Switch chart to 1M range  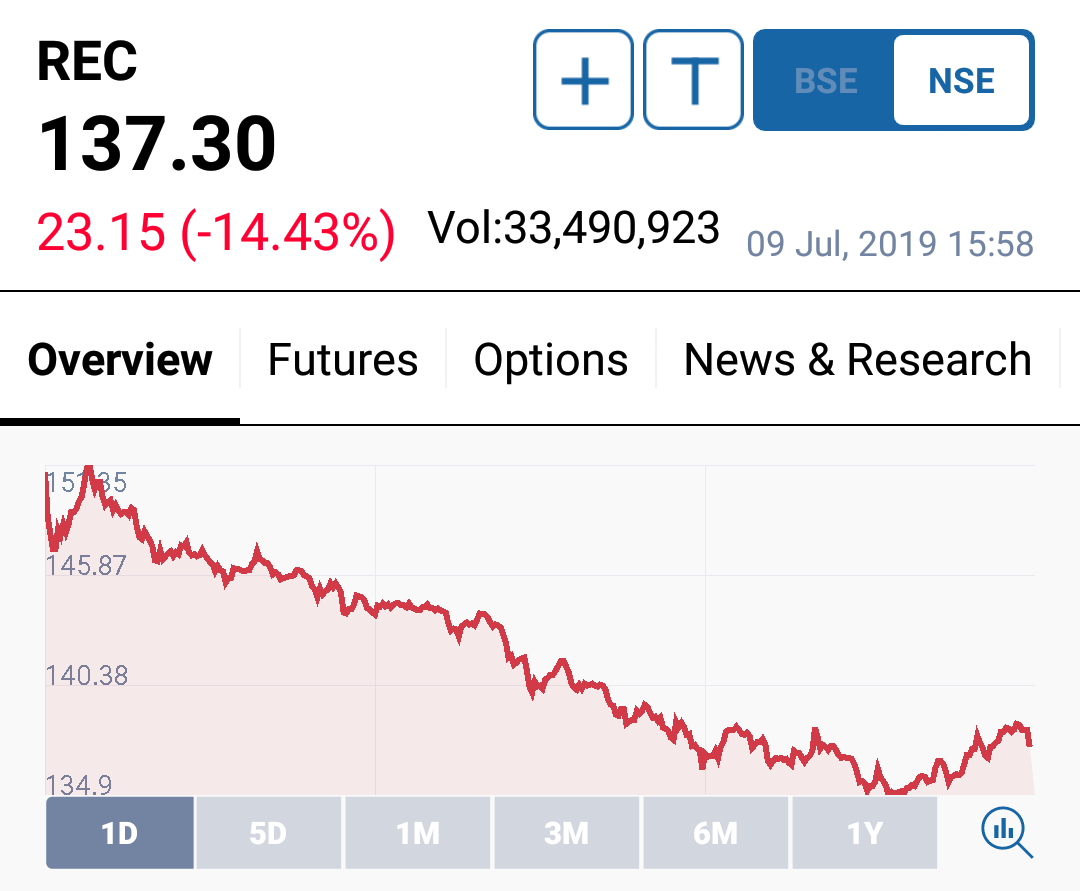pyautogui.click(x=417, y=832)
